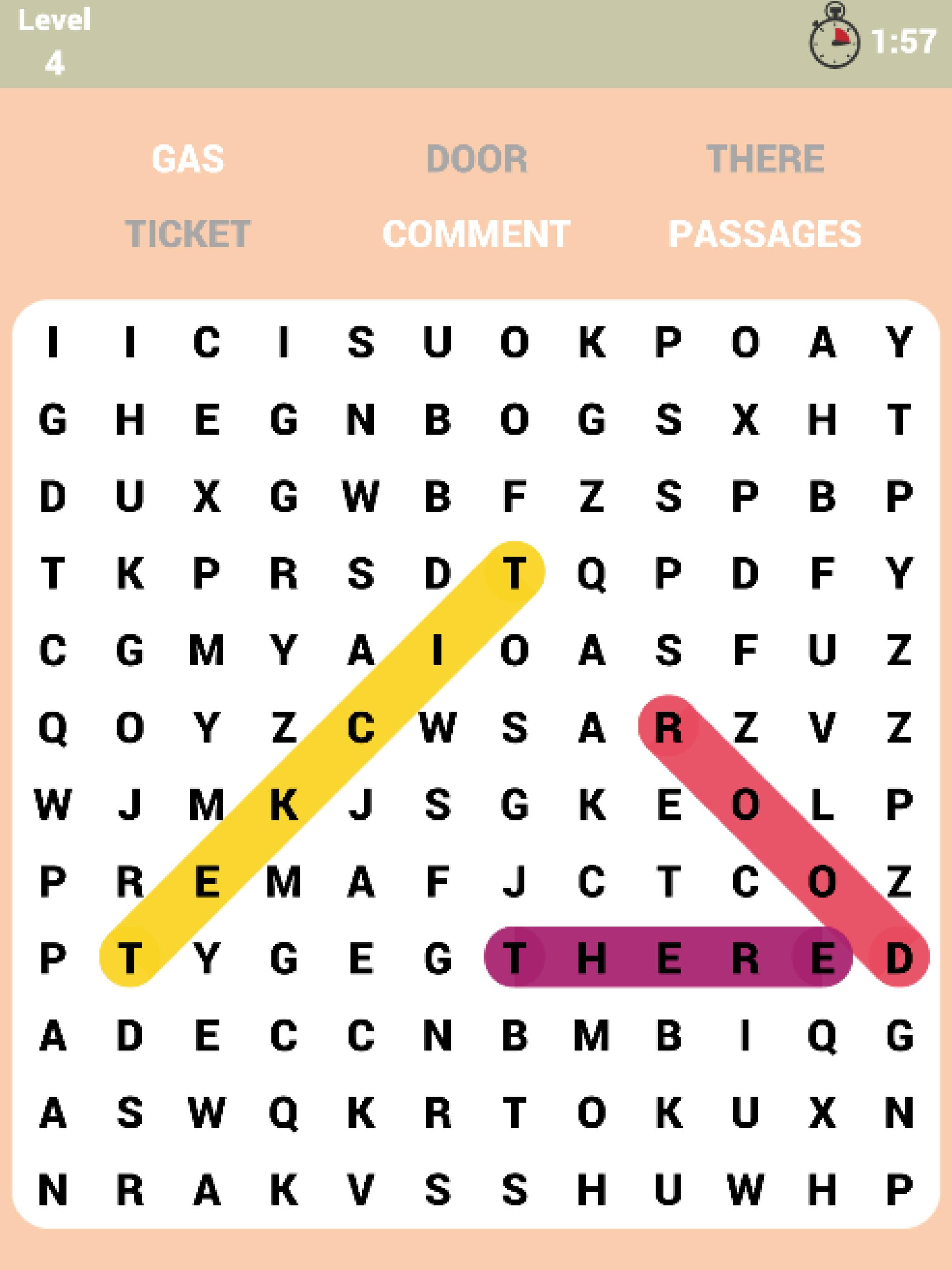Image resolution: width=952 pixels, height=1270 pixels.
Task: Tap the yellow-highlighted letter C
Action: [x=361, y=728]
